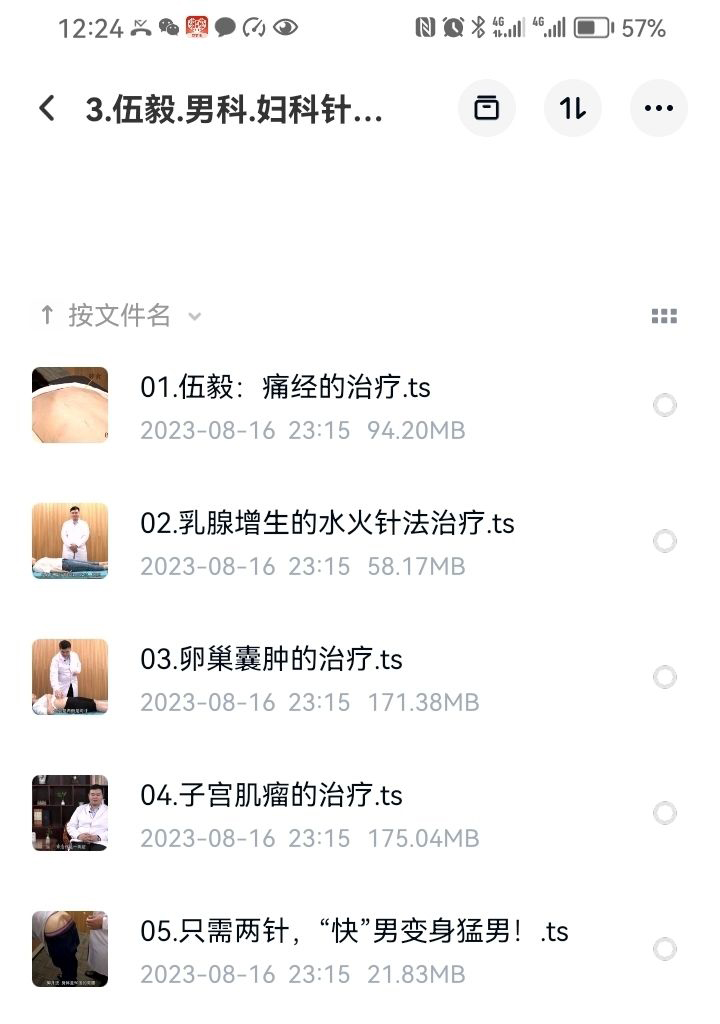Open 01.伍毅：痛经的治疗.ts video file

tap(285, 387)
